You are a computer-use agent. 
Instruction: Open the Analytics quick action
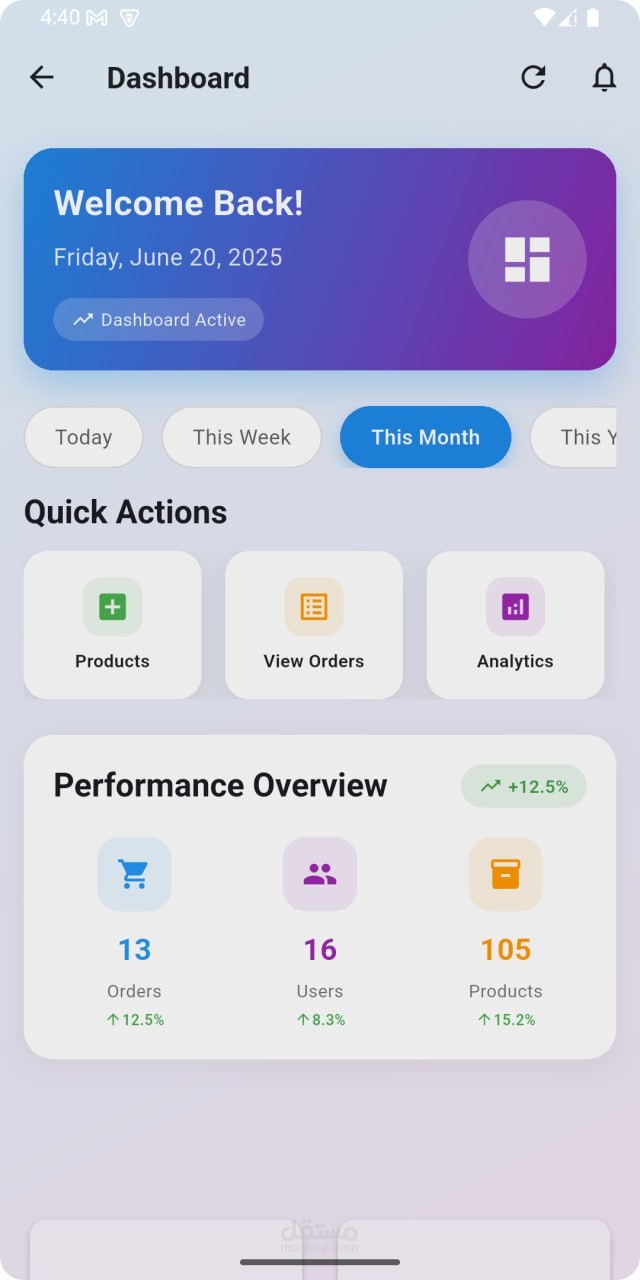pyautogui.click(x=515, y=625)
